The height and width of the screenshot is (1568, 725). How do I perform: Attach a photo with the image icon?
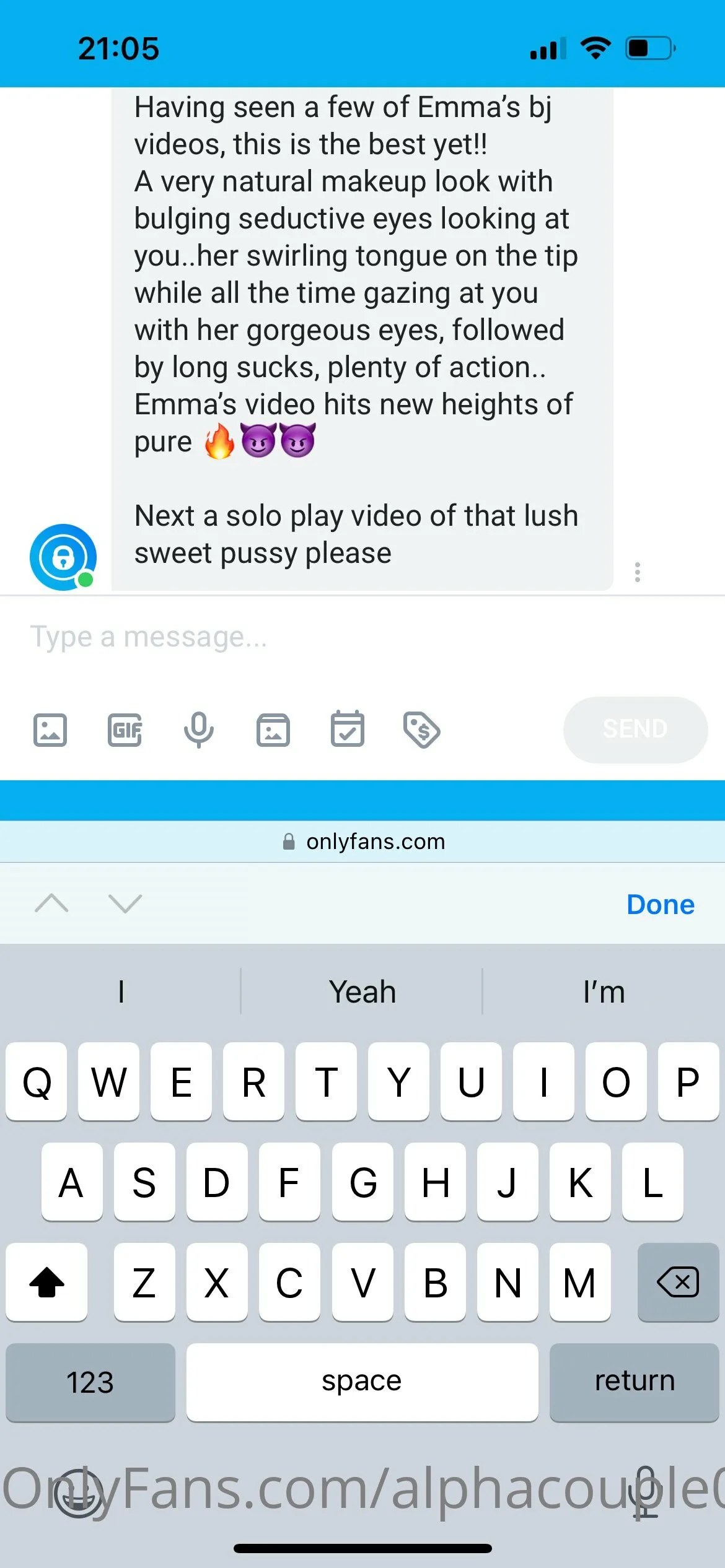[50, 730]
